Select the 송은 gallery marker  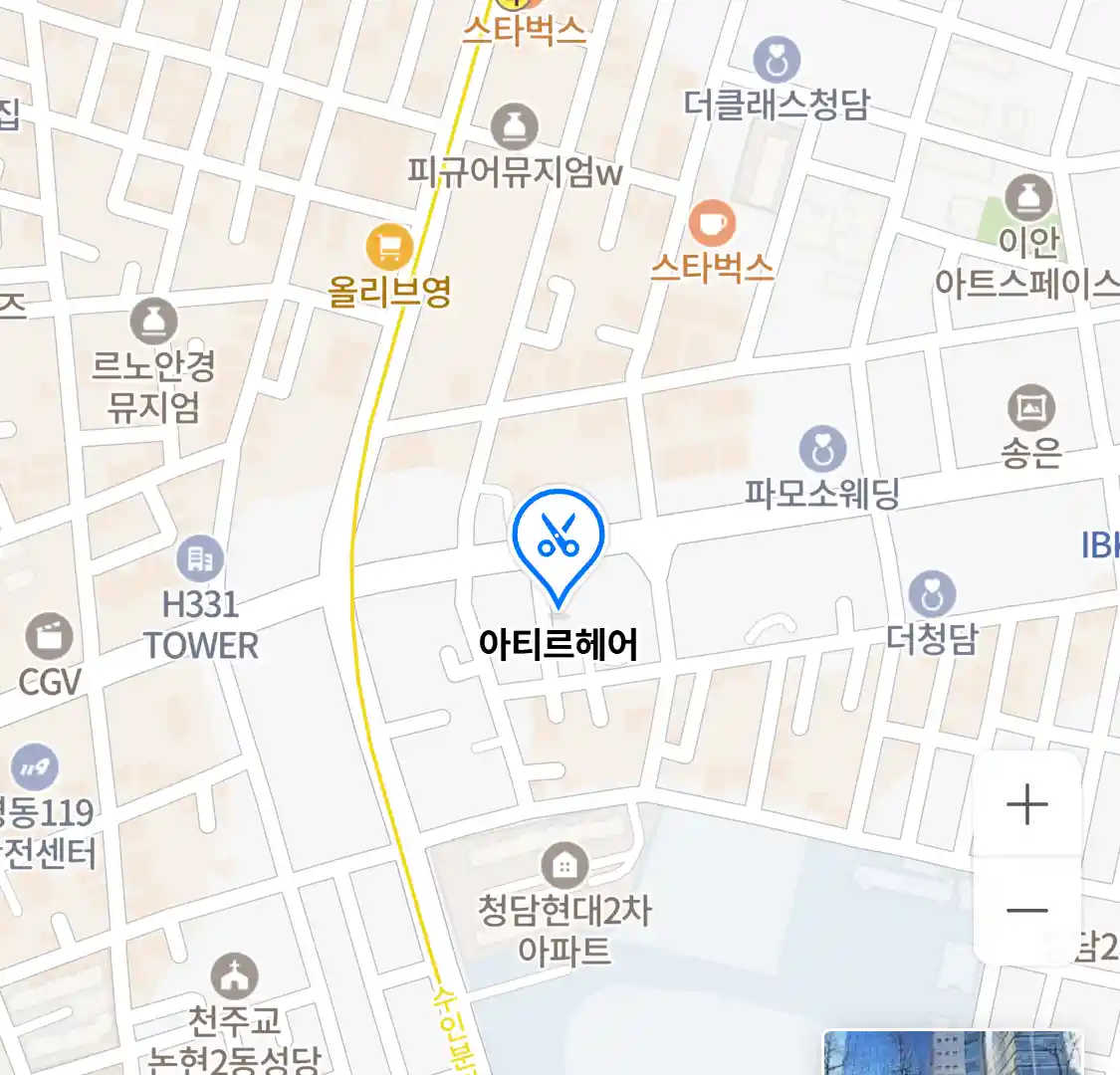pos(1031,408)
